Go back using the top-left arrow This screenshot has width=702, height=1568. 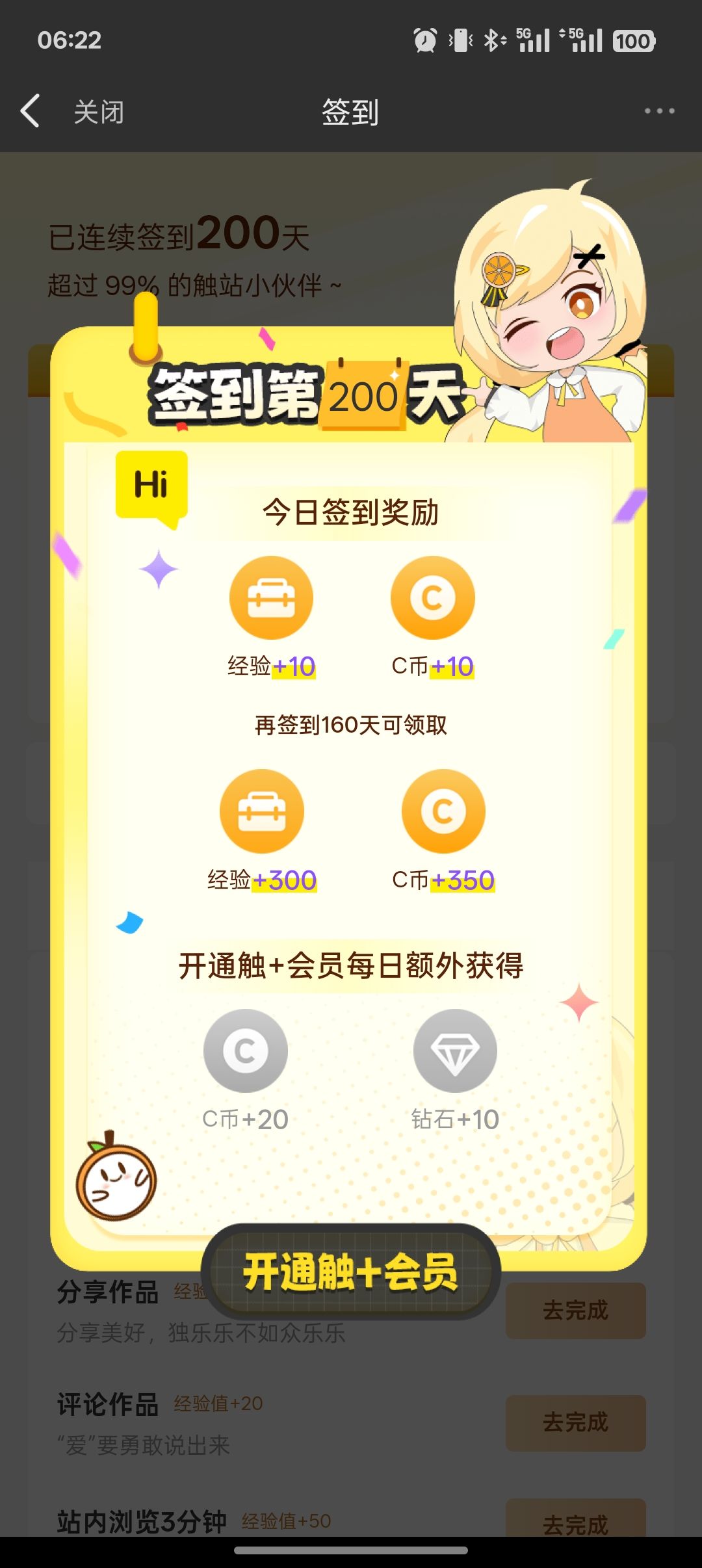coord(30,111)
